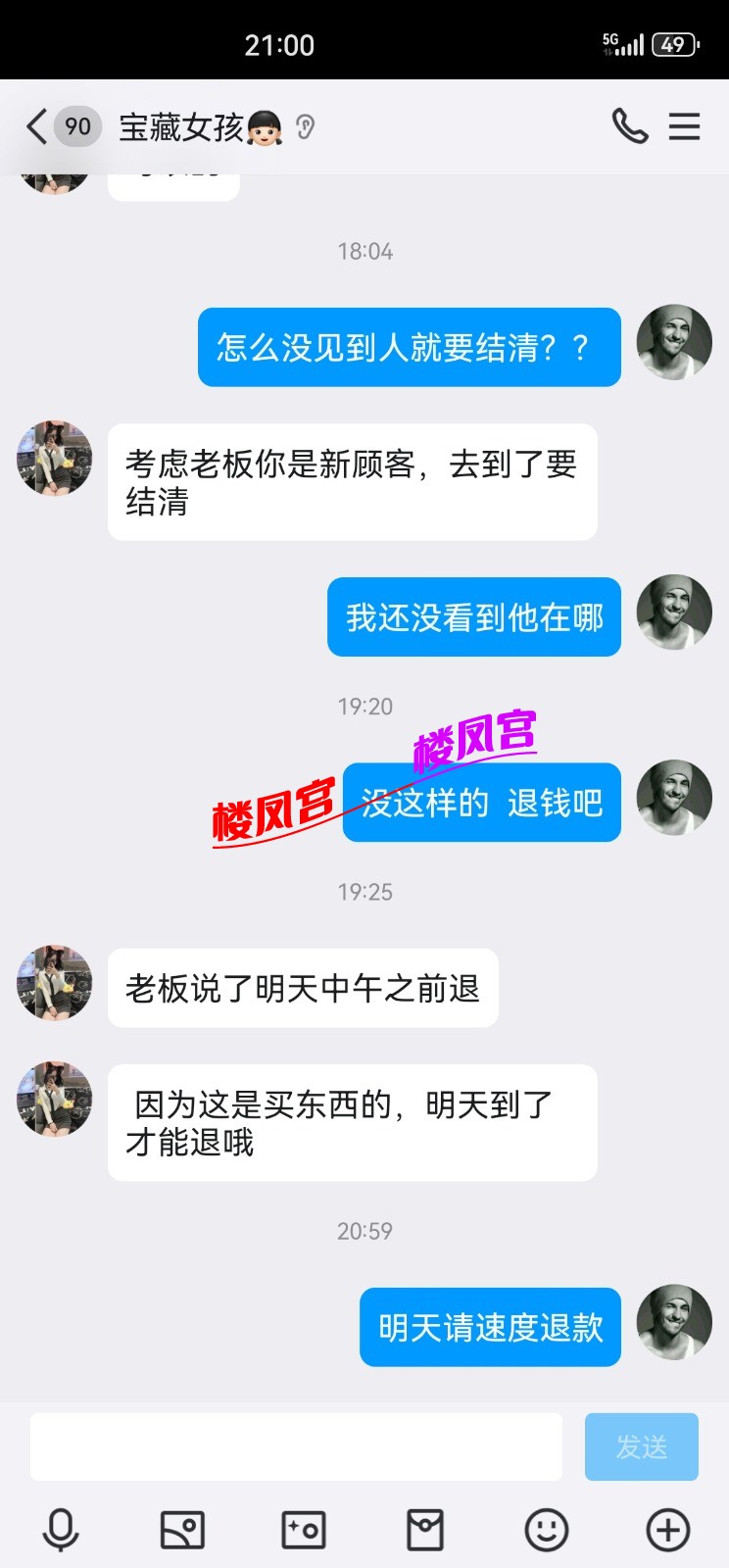The height and width of the screenshot is (1568, 729).
Task: Select the 明天请速度退款 message bubble
Action: (490, 1327)
